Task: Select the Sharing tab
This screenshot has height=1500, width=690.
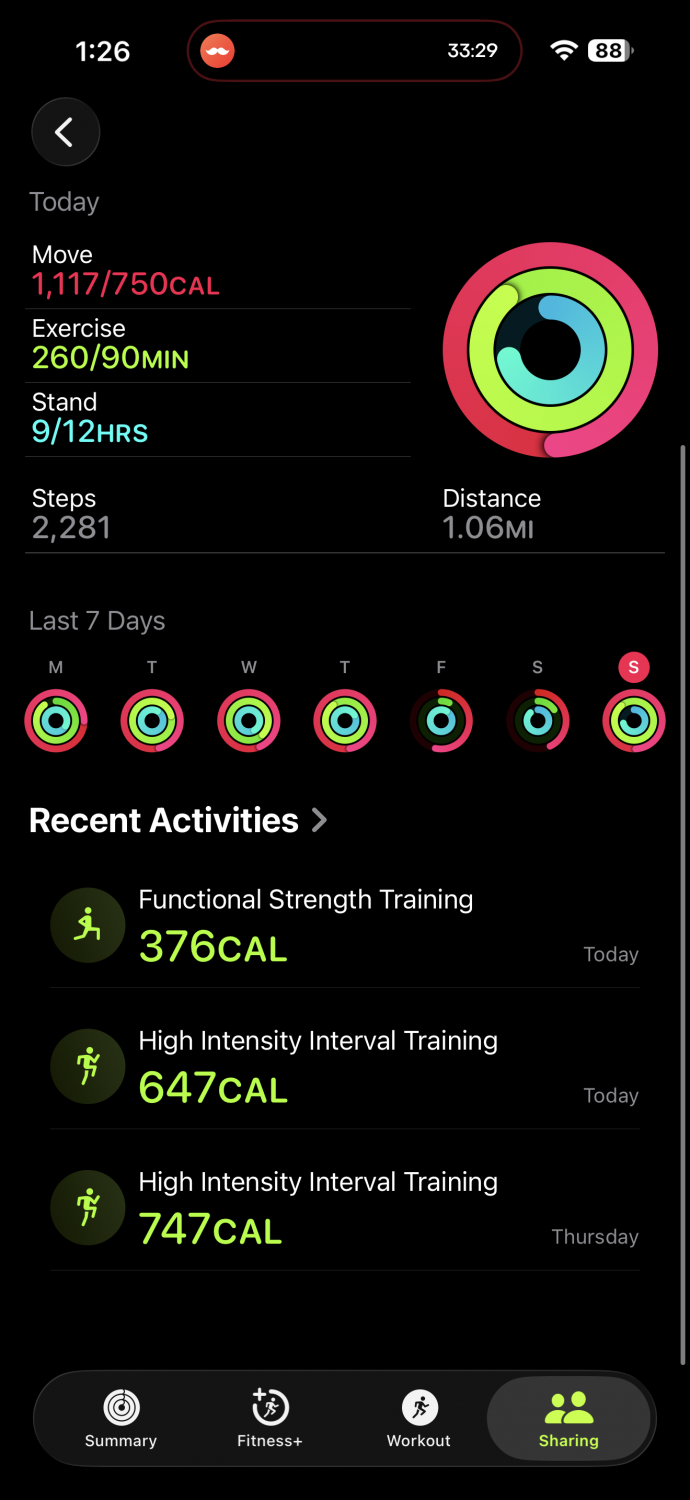Action: pyautogui.click(x=568, y=1419)
